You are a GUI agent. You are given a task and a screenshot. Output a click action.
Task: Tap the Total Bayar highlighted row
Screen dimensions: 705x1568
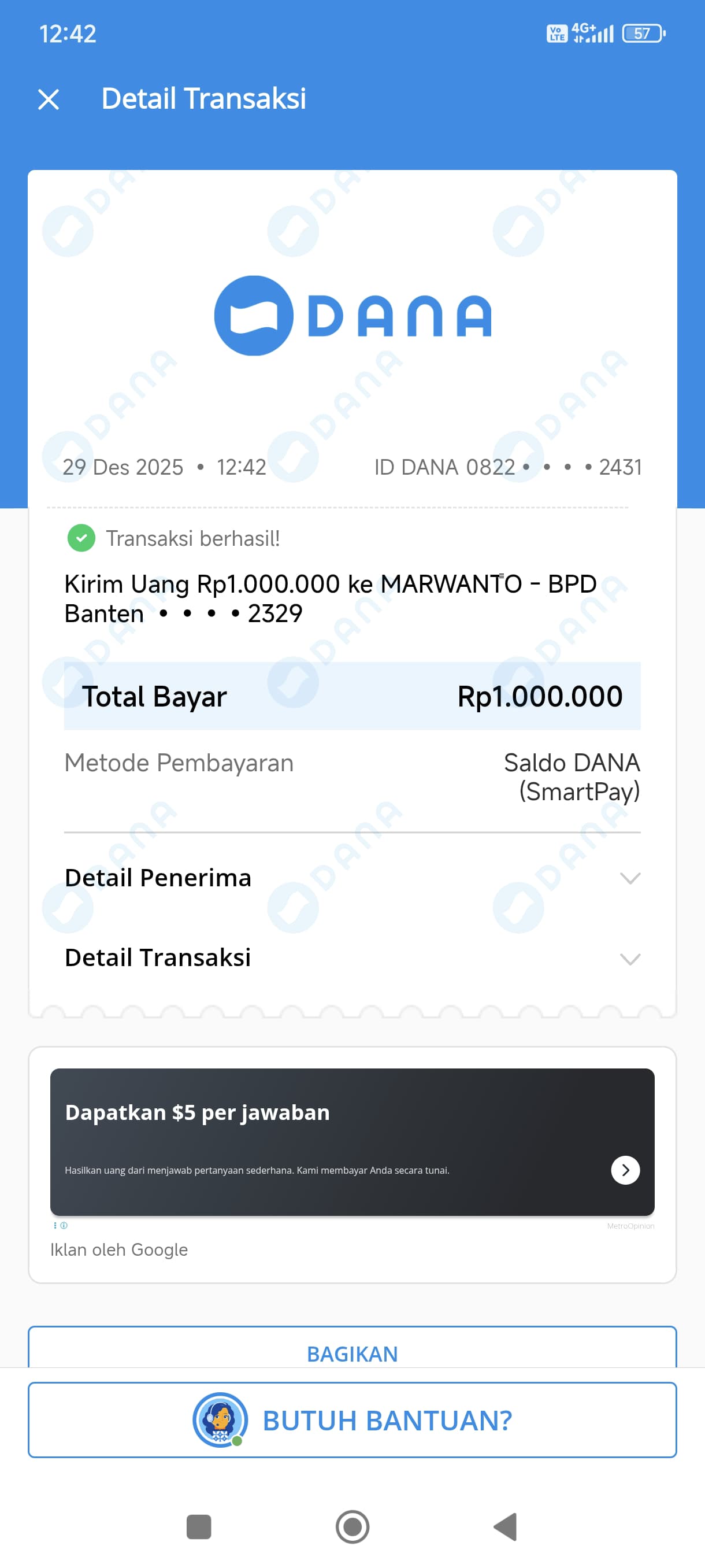[352, 696]
